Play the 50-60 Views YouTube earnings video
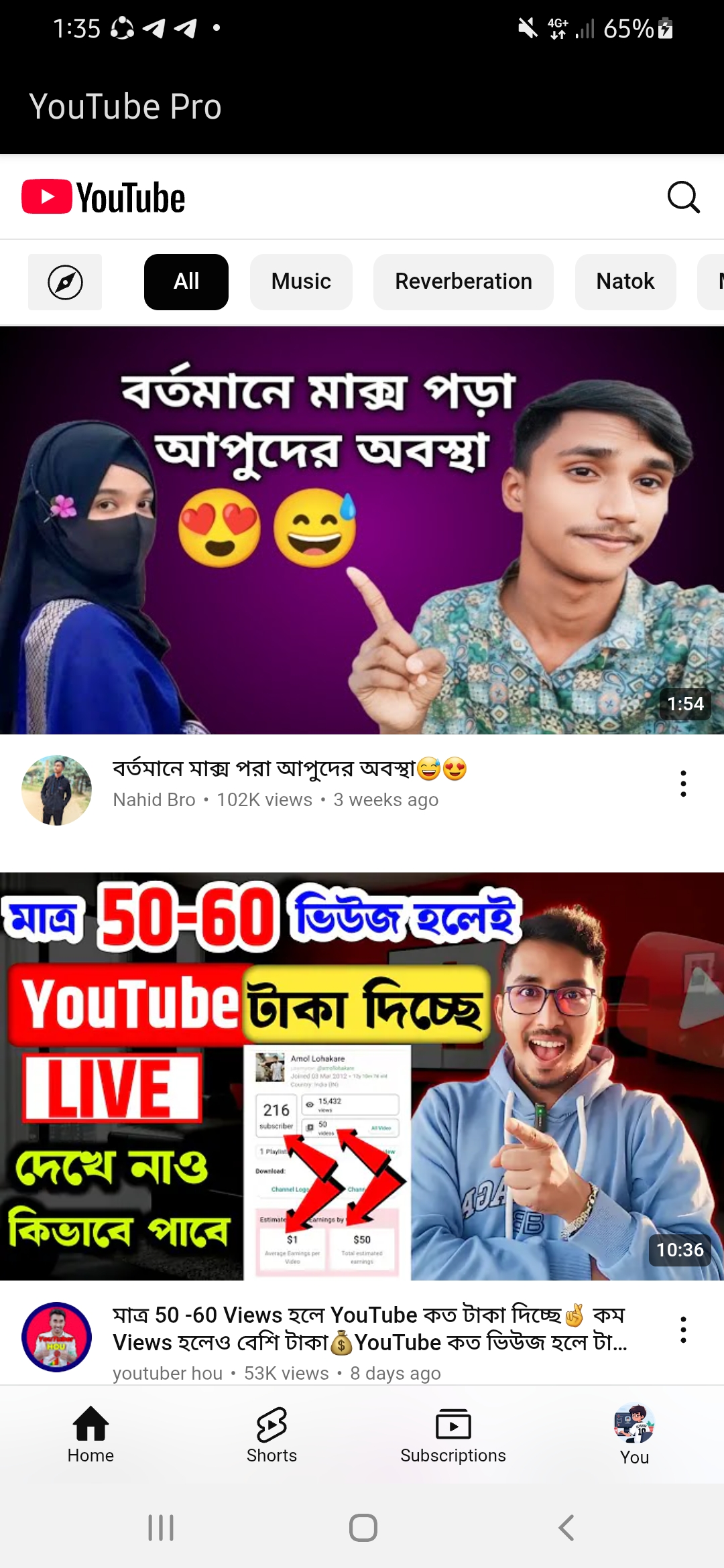The height and width of the screenshot is (1568, 724). click(x=362, y=1076)
